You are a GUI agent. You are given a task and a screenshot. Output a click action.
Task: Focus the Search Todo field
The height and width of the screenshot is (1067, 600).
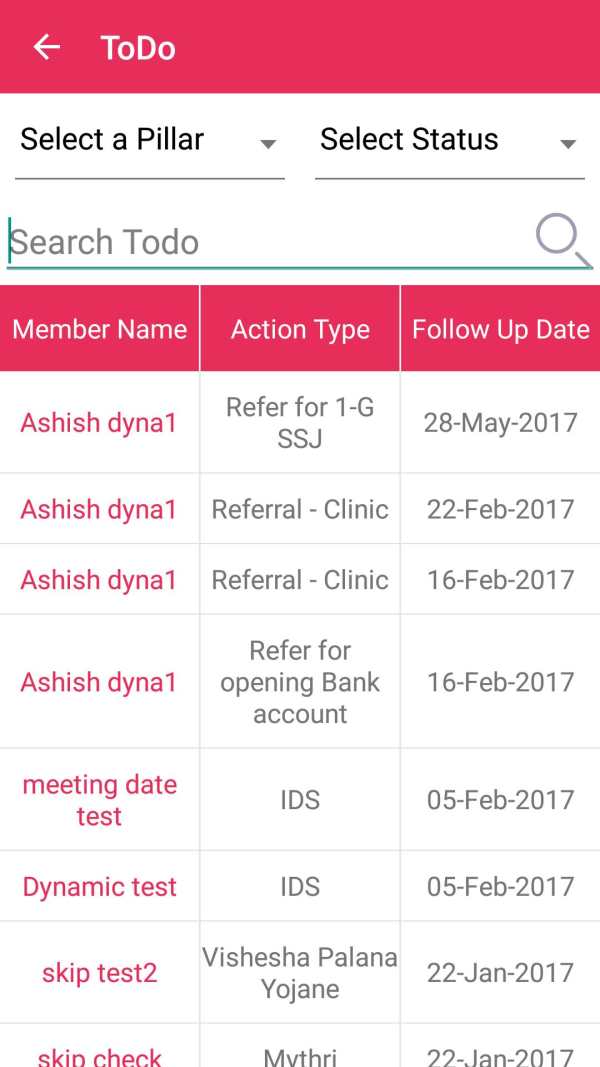click(269, 242)
